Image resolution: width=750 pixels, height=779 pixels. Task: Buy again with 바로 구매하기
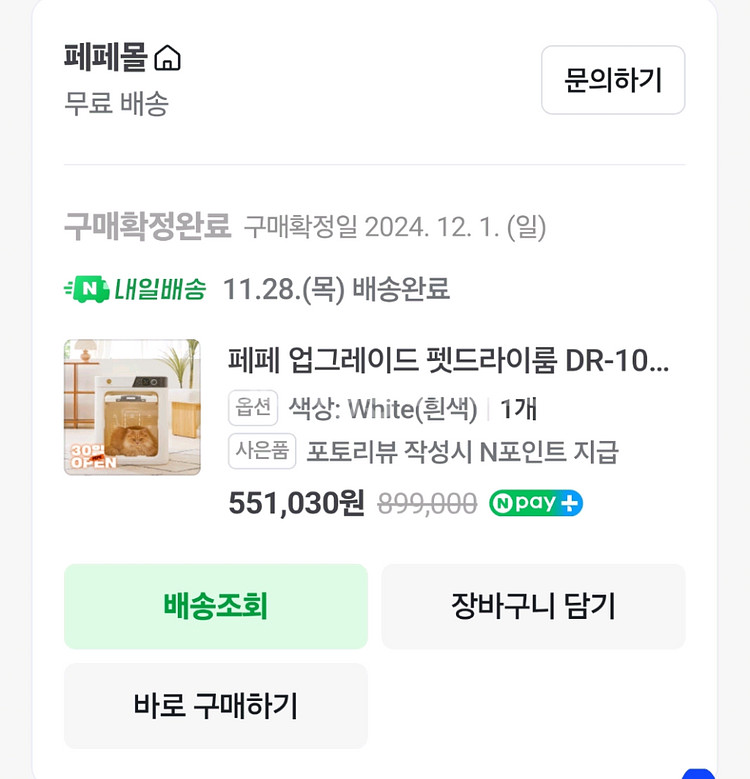pos(216,706)
